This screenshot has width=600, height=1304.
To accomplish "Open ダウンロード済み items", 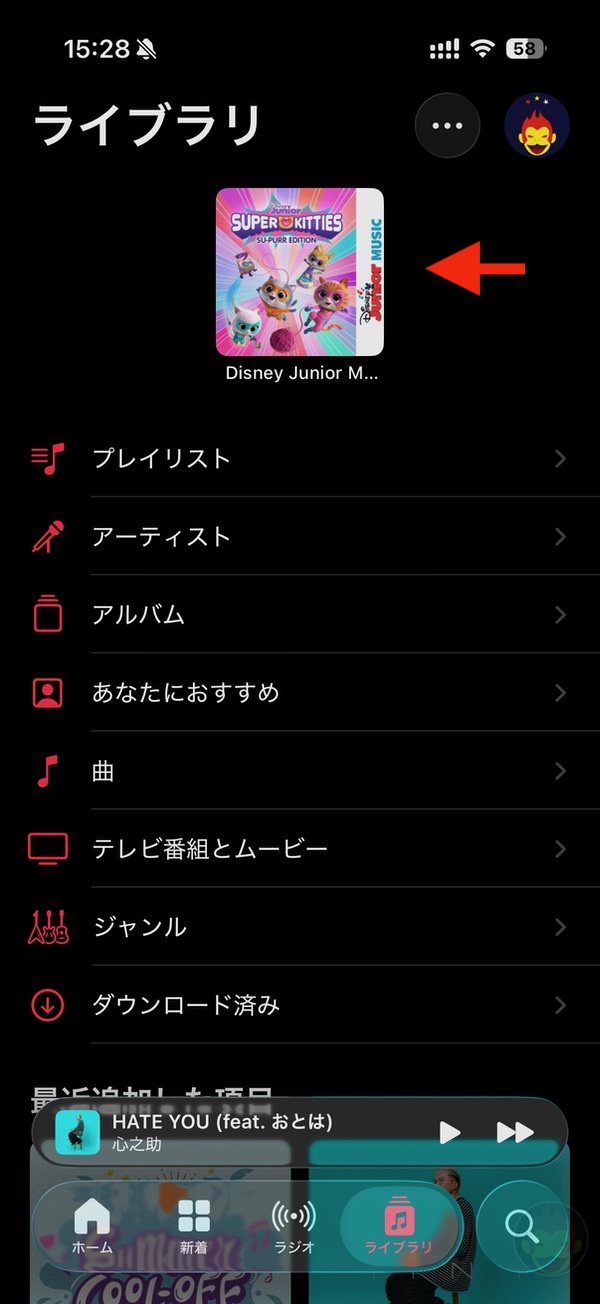I will pos(300,1005).
